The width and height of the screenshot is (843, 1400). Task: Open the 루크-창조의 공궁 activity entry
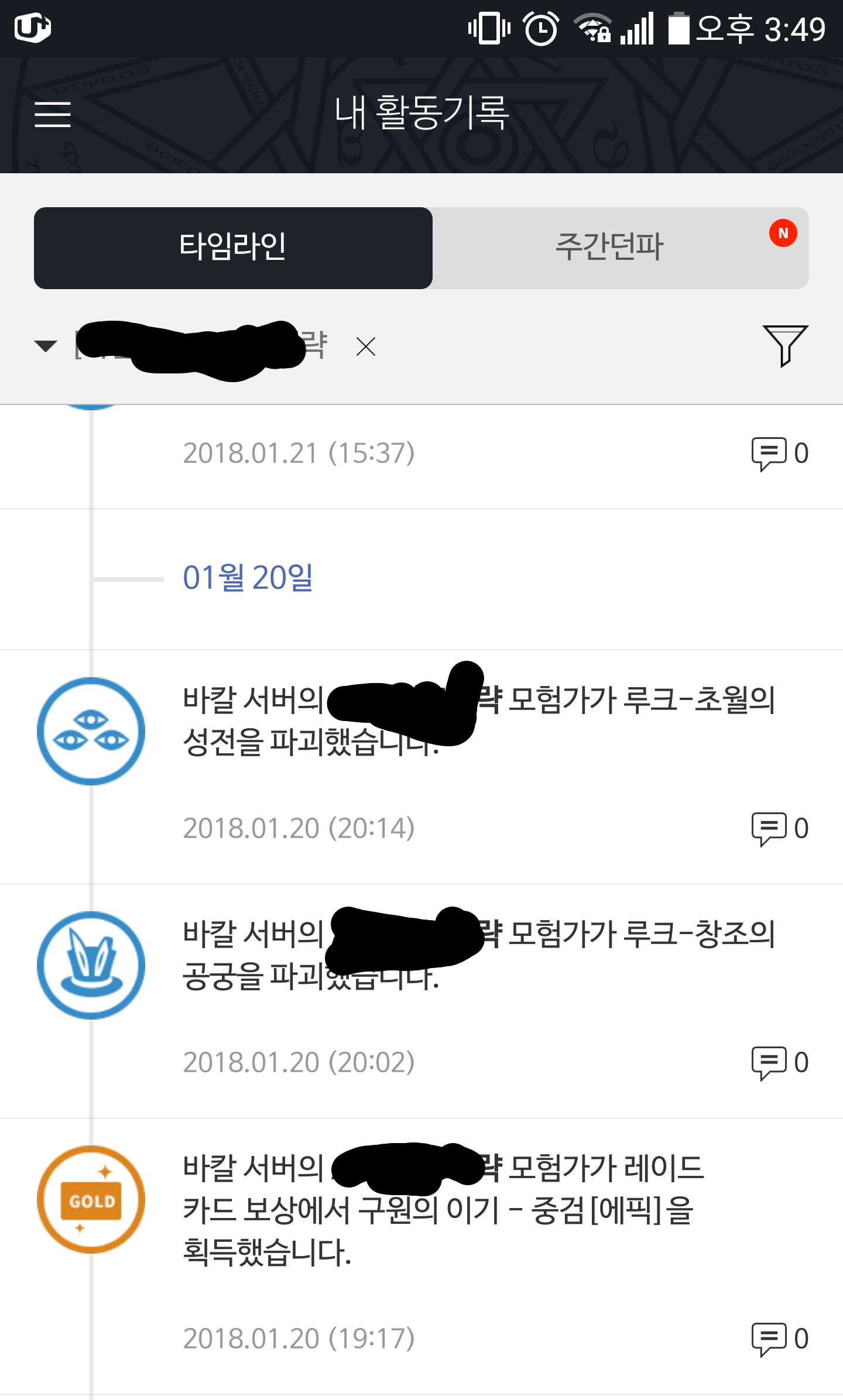(421, 1001)
